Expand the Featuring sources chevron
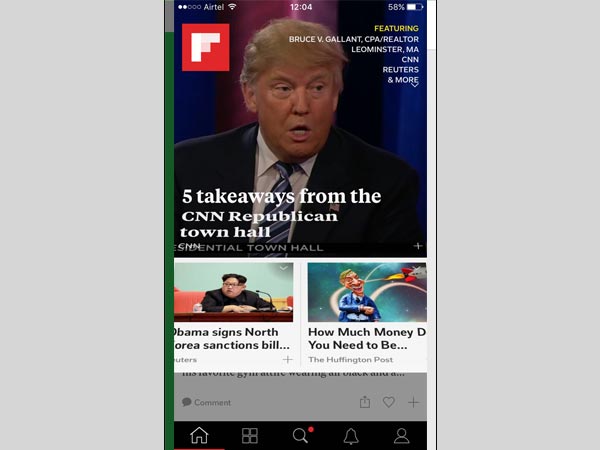This screenshot has width=600, height=450. (414, 85)
